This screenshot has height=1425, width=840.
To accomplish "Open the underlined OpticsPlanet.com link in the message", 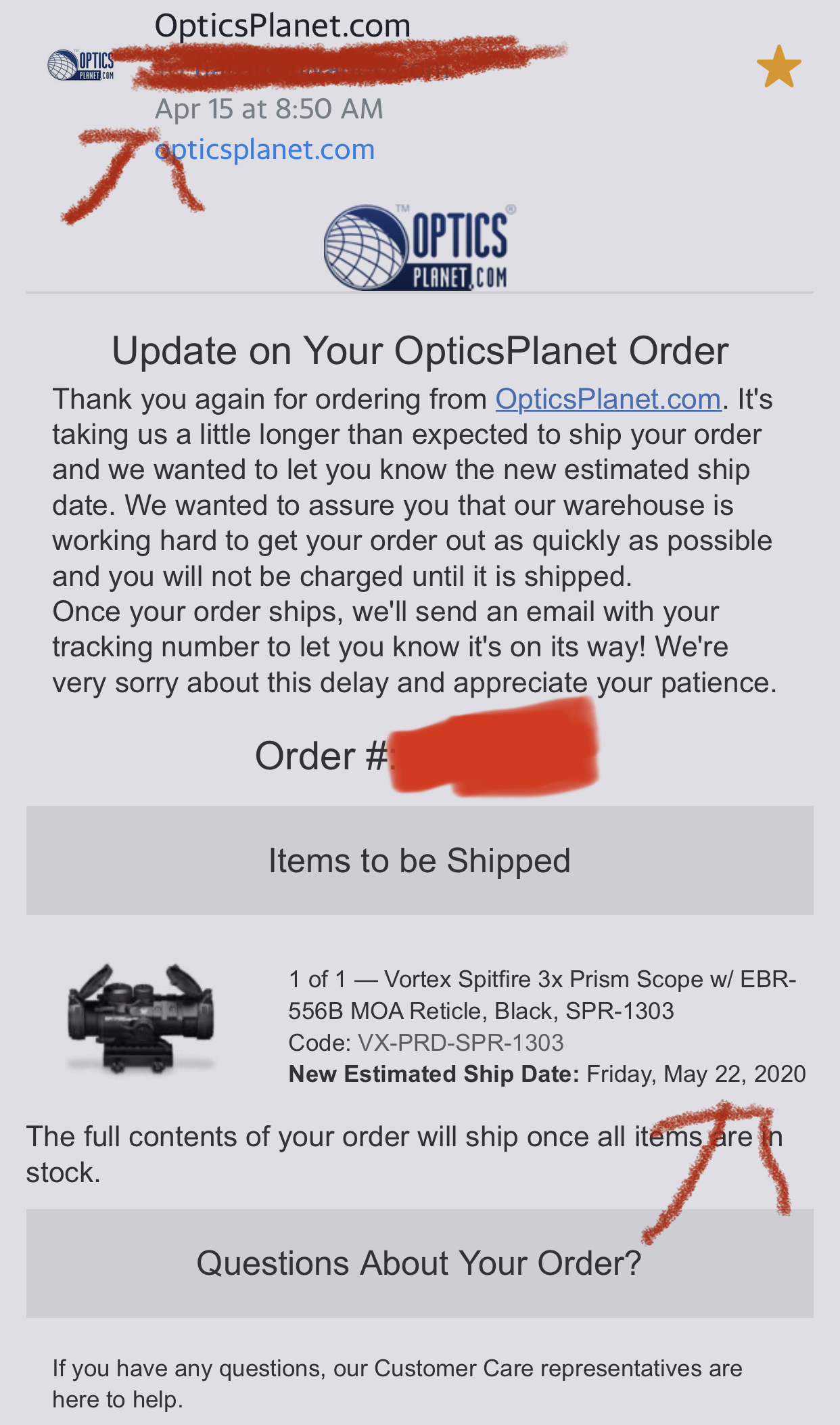I will click(607, 399).
